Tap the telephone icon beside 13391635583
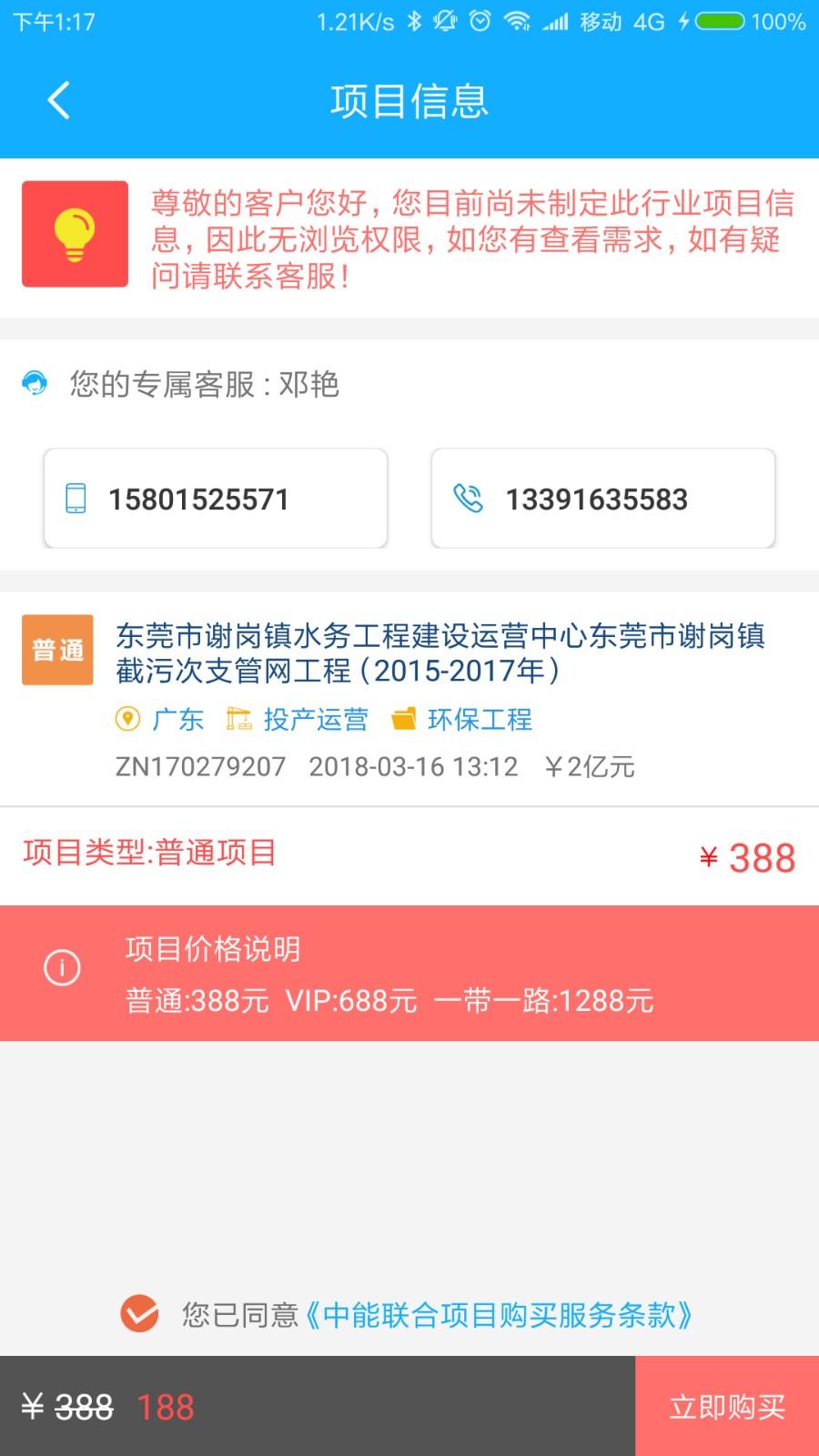 [467, 499]
